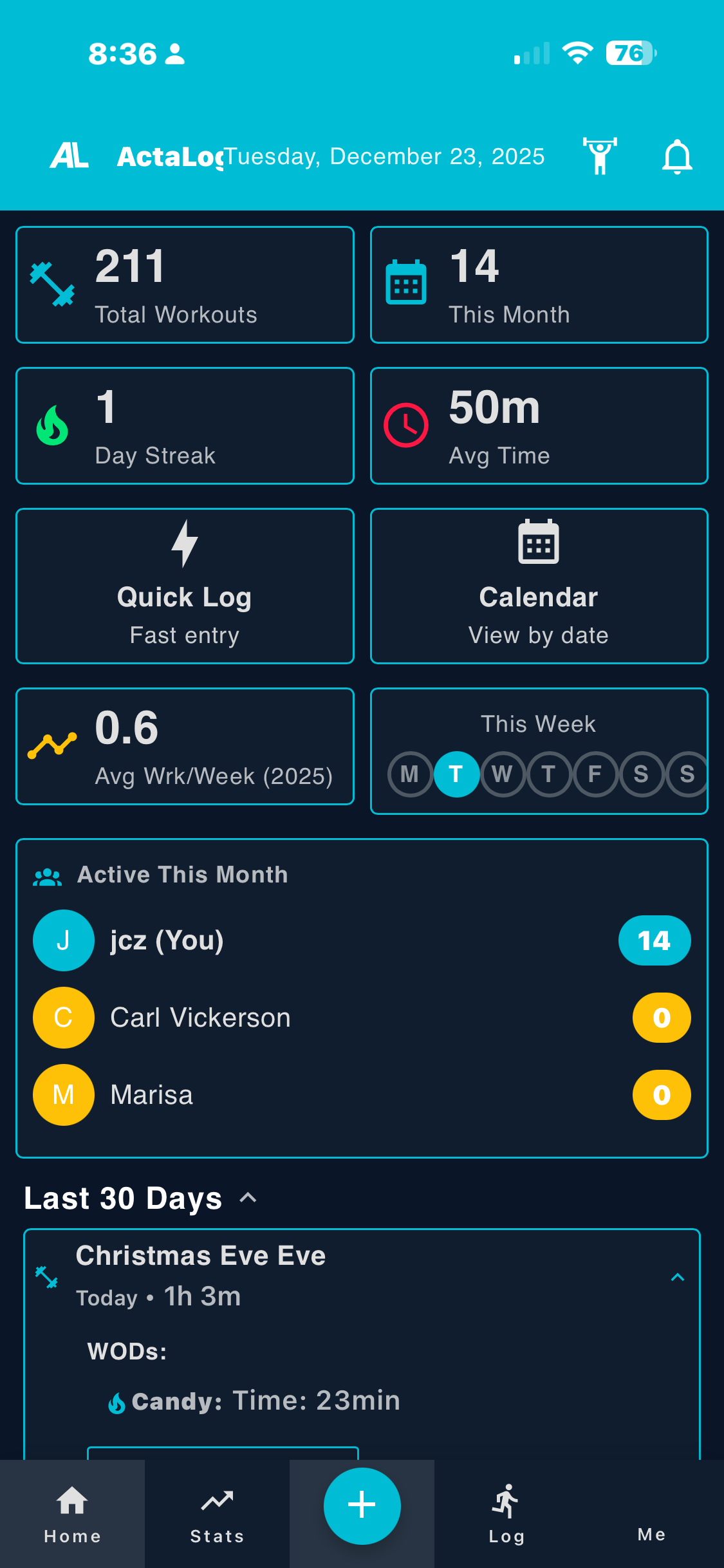Open the weightlifter icon in header
This screenshot has width=724, height=1568.
click(600, 156)
